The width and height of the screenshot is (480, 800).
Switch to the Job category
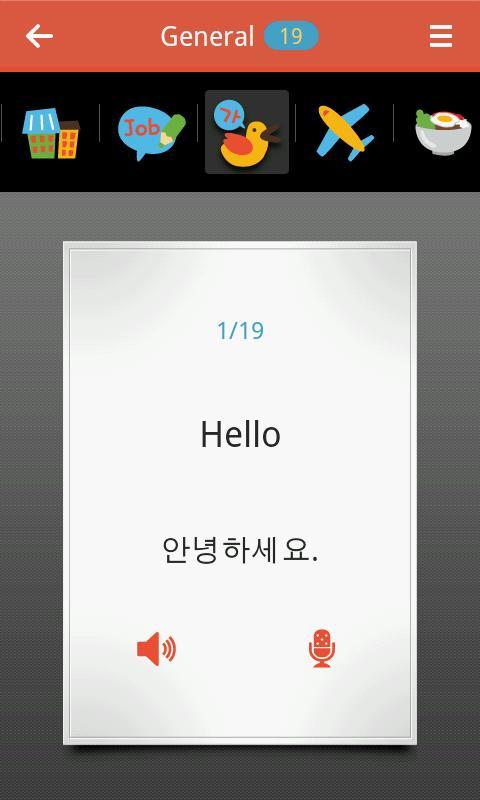(x=151, y=132)
